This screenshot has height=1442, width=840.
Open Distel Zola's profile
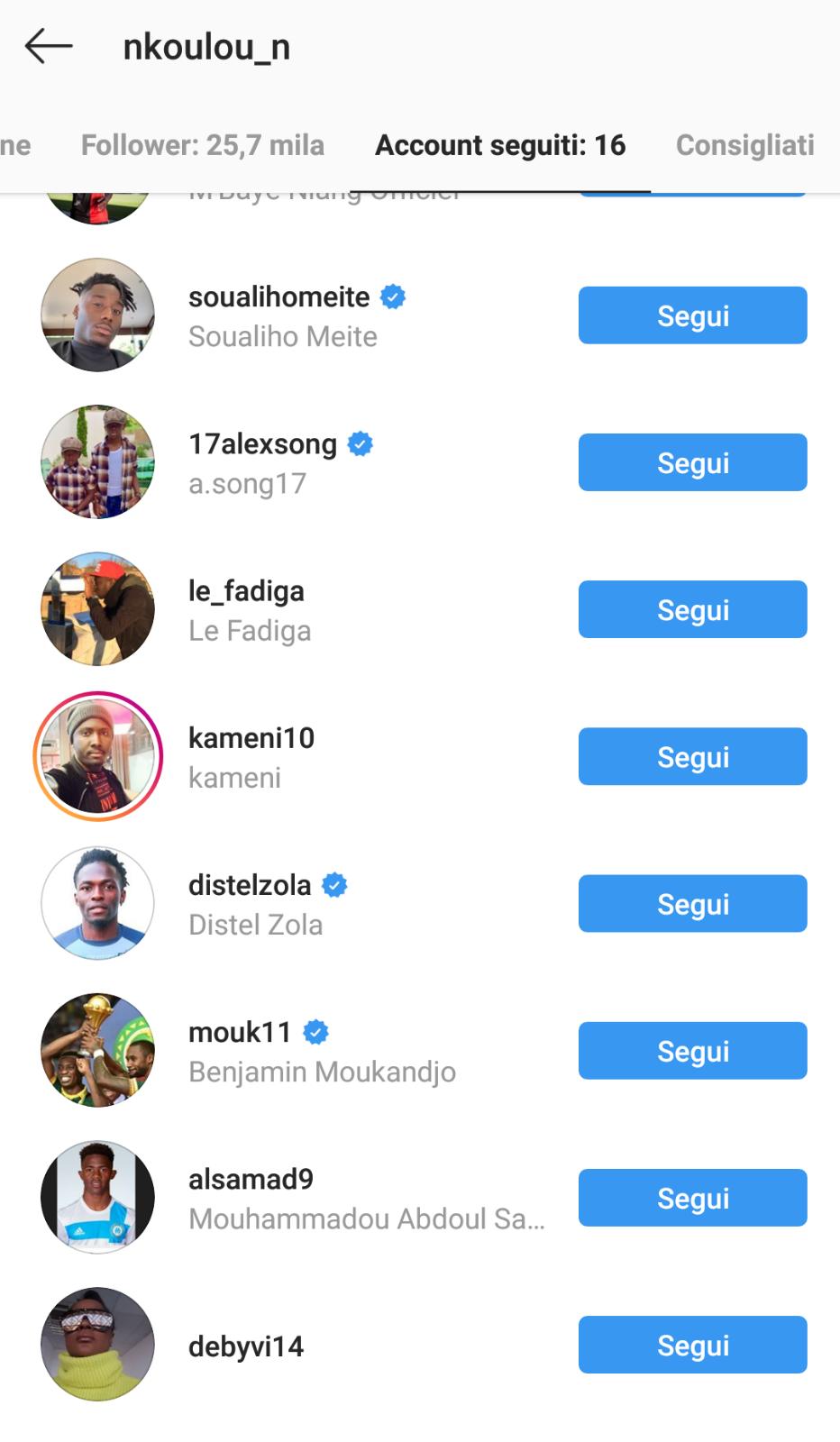pyautogui.click(x=255, y=925)
